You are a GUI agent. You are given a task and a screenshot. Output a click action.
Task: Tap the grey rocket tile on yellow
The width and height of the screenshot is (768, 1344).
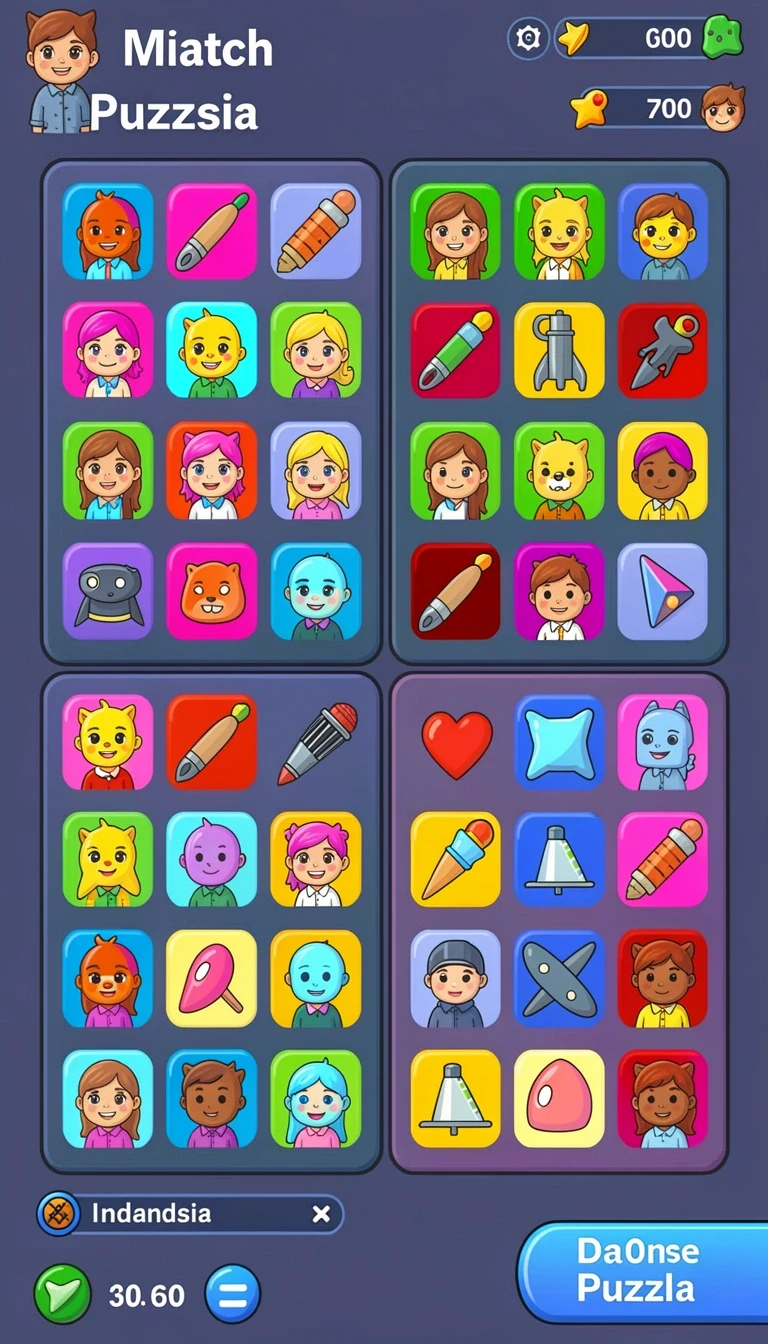560,351
